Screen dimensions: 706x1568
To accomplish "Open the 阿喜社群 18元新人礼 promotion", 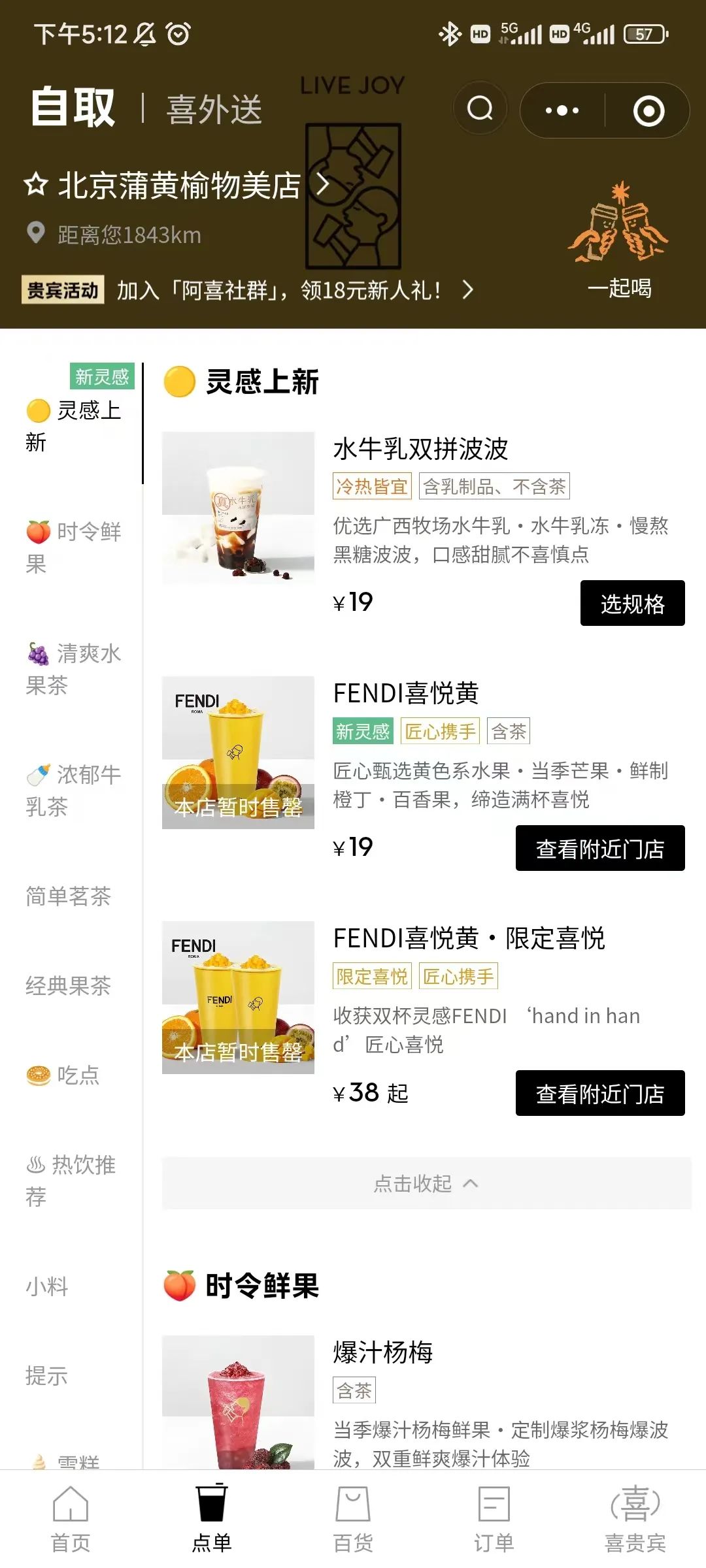I will (x=294, y=290).
